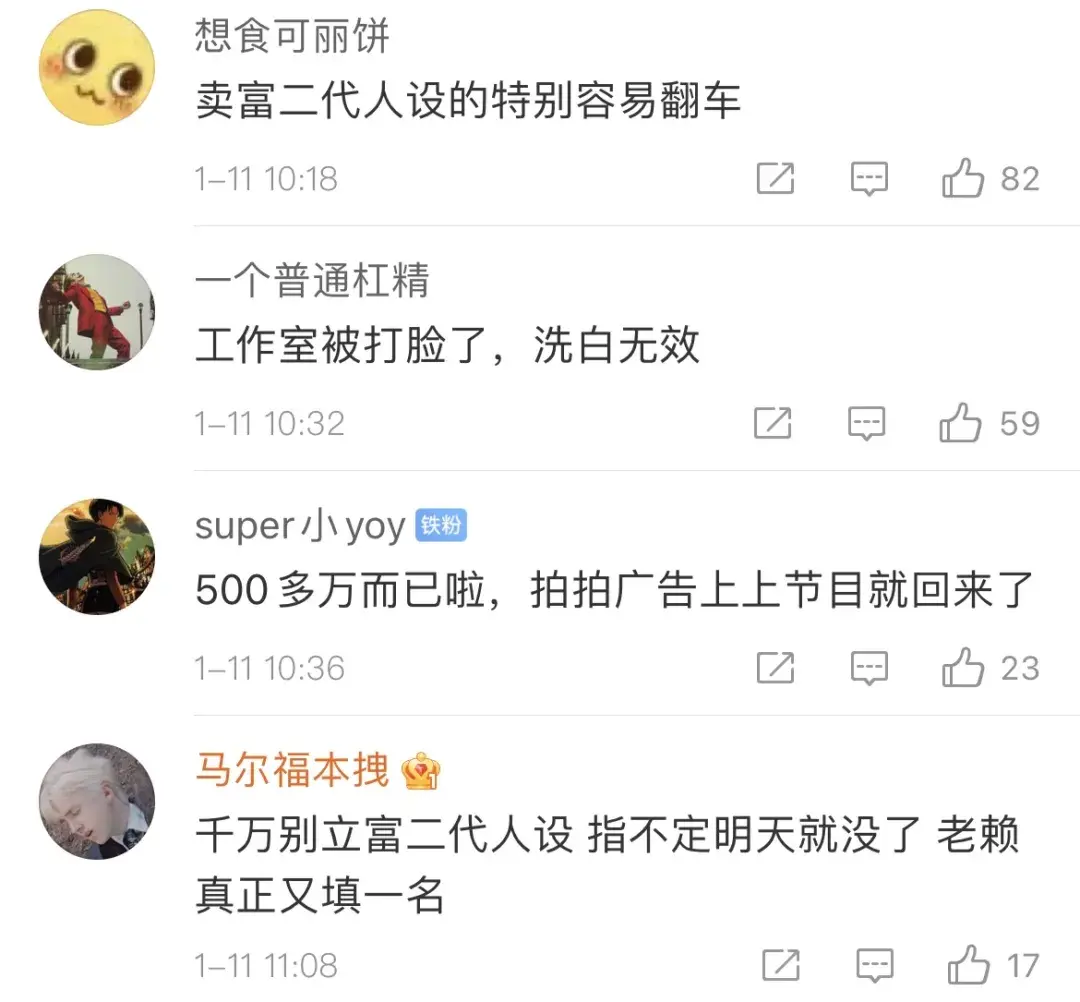This screenshot has width=1080, height=1002.
Task: Repost 马尔福本拽's comment
Action: [780, 966]
